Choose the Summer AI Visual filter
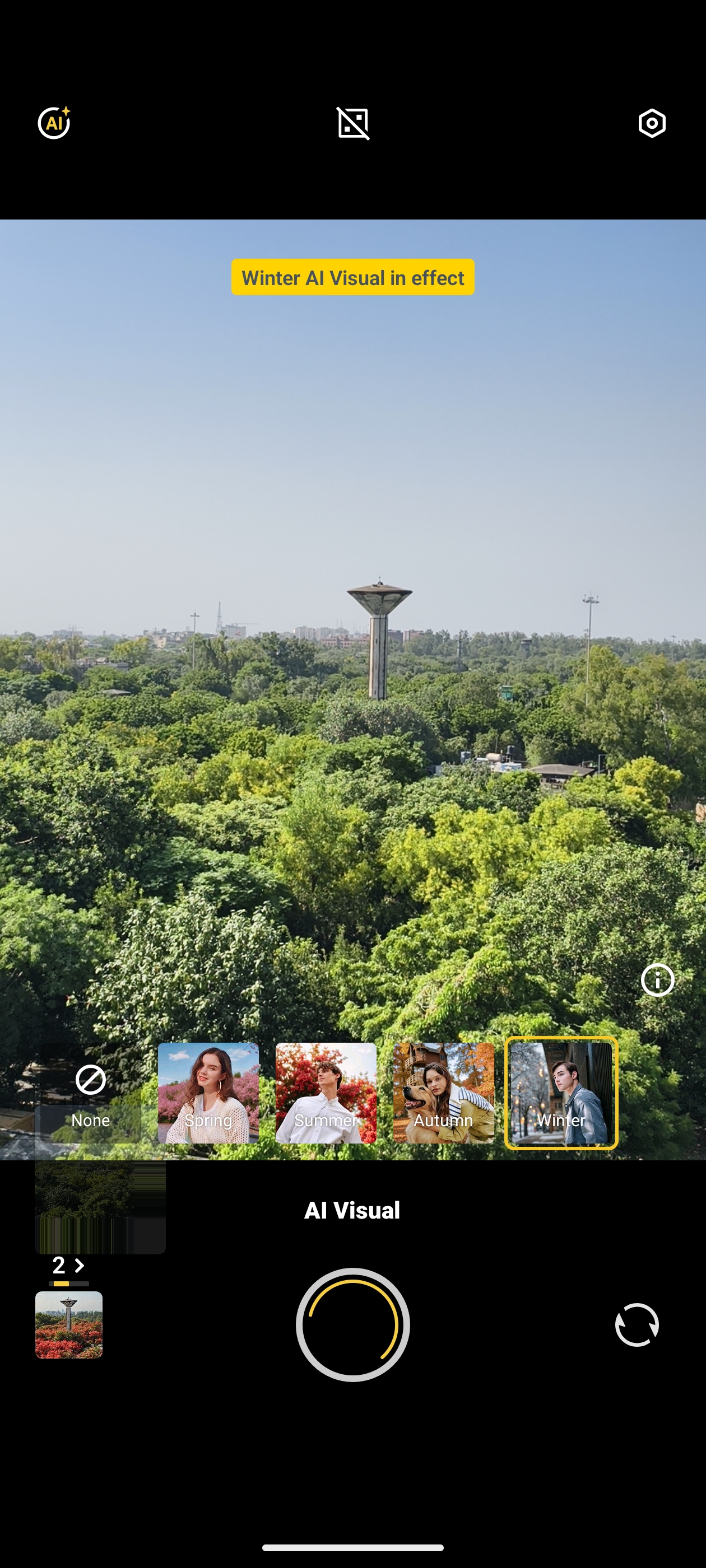Image resolution: width=706 pixels, height=1568 pixels. 326,1093
